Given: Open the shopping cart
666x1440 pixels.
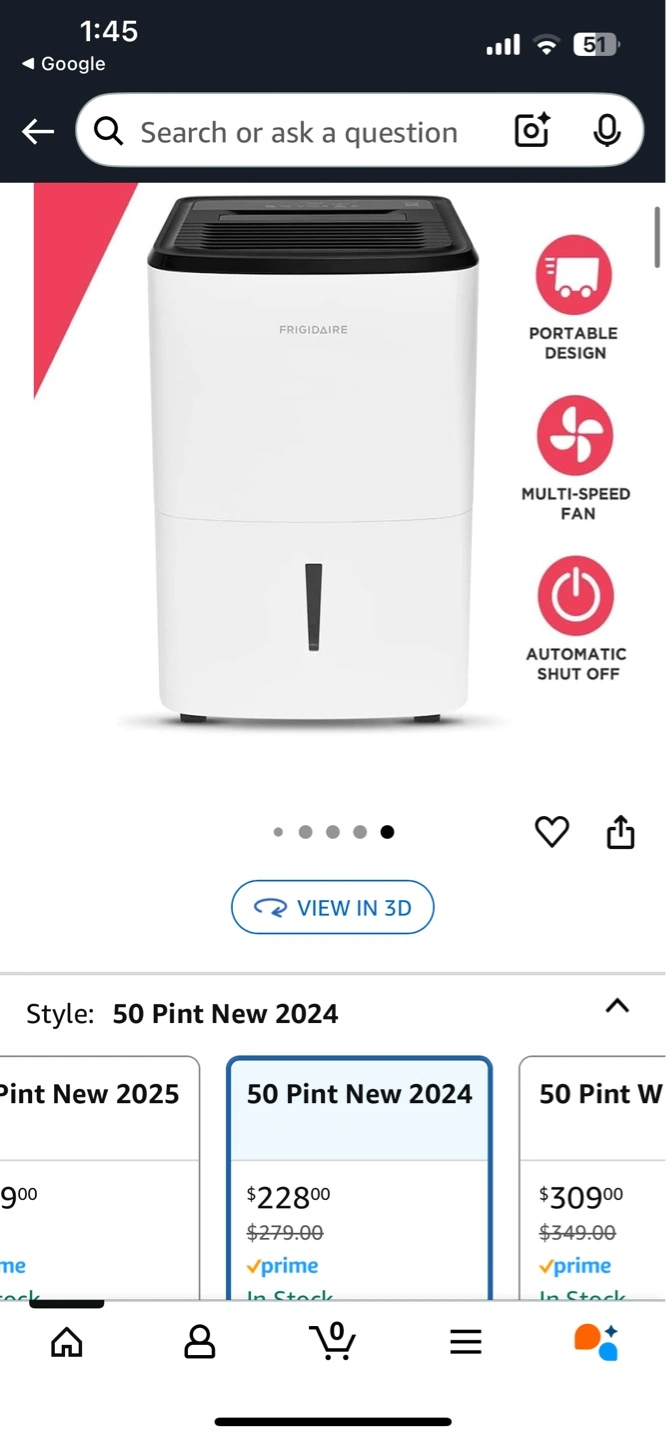Looking at the screenshot, I should click(x=333, y=1342).
